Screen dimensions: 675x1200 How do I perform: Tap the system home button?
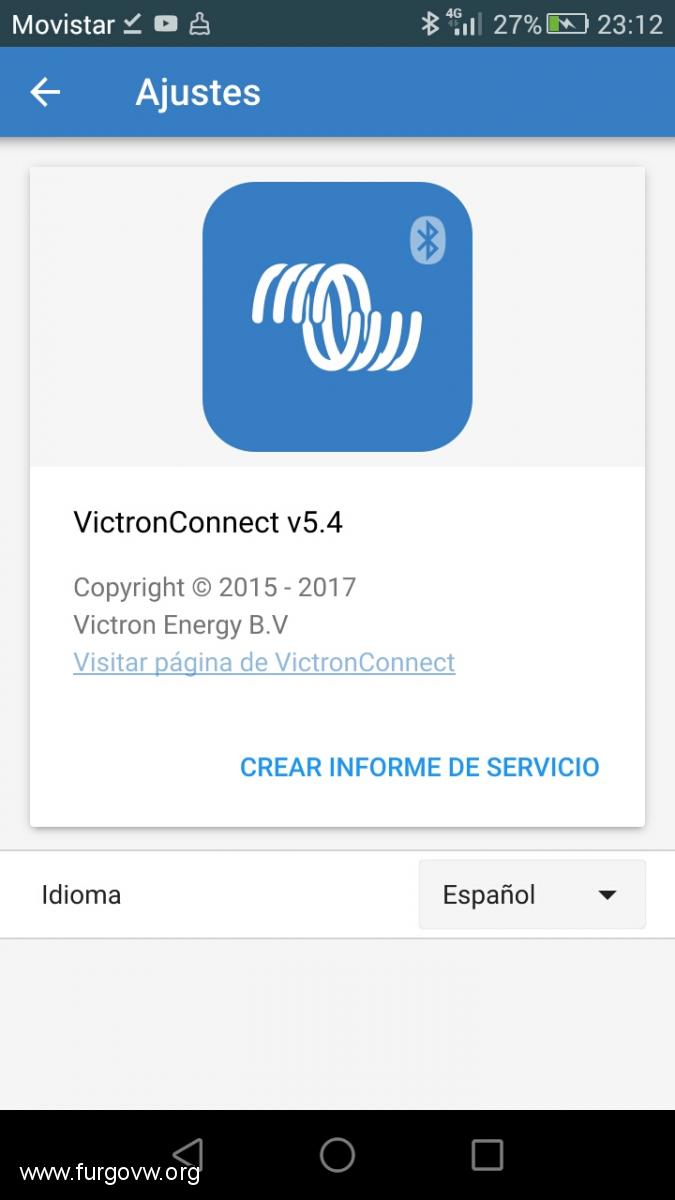coord(337,1155)
